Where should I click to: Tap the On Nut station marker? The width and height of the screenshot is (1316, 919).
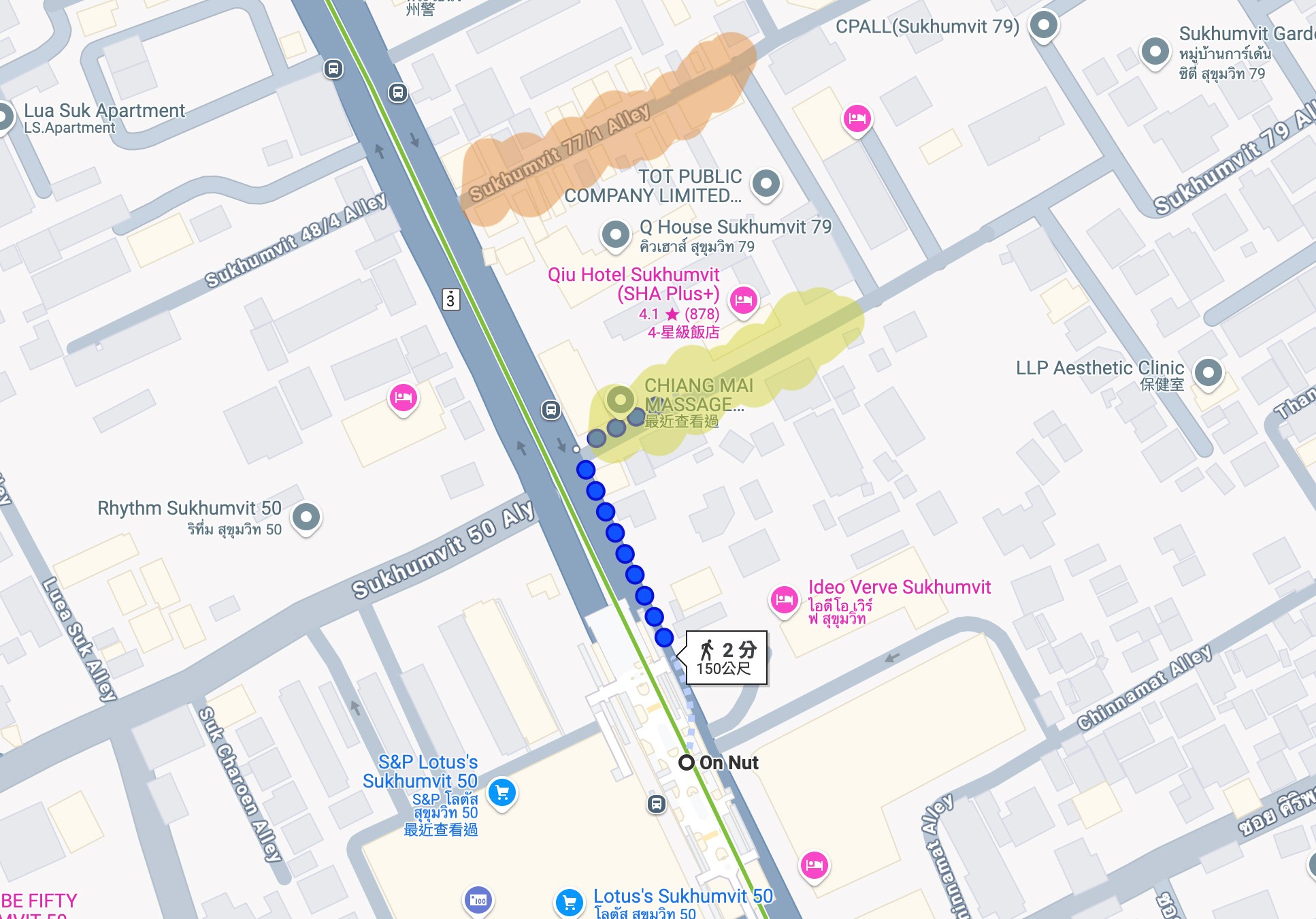(687, 762)
